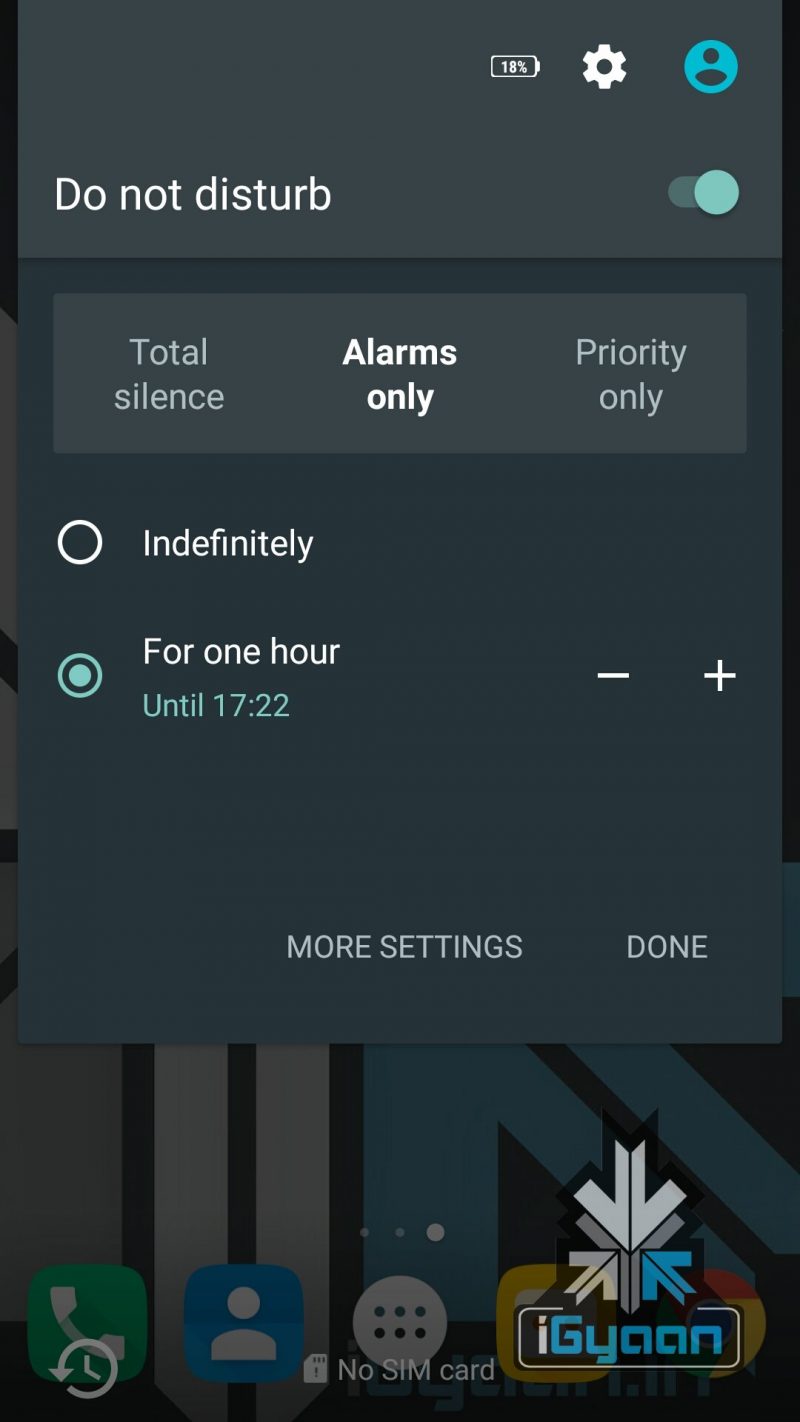Switch to Priority only mode
The height and width of the screenshot is (1422, 800).
[630, 374]
